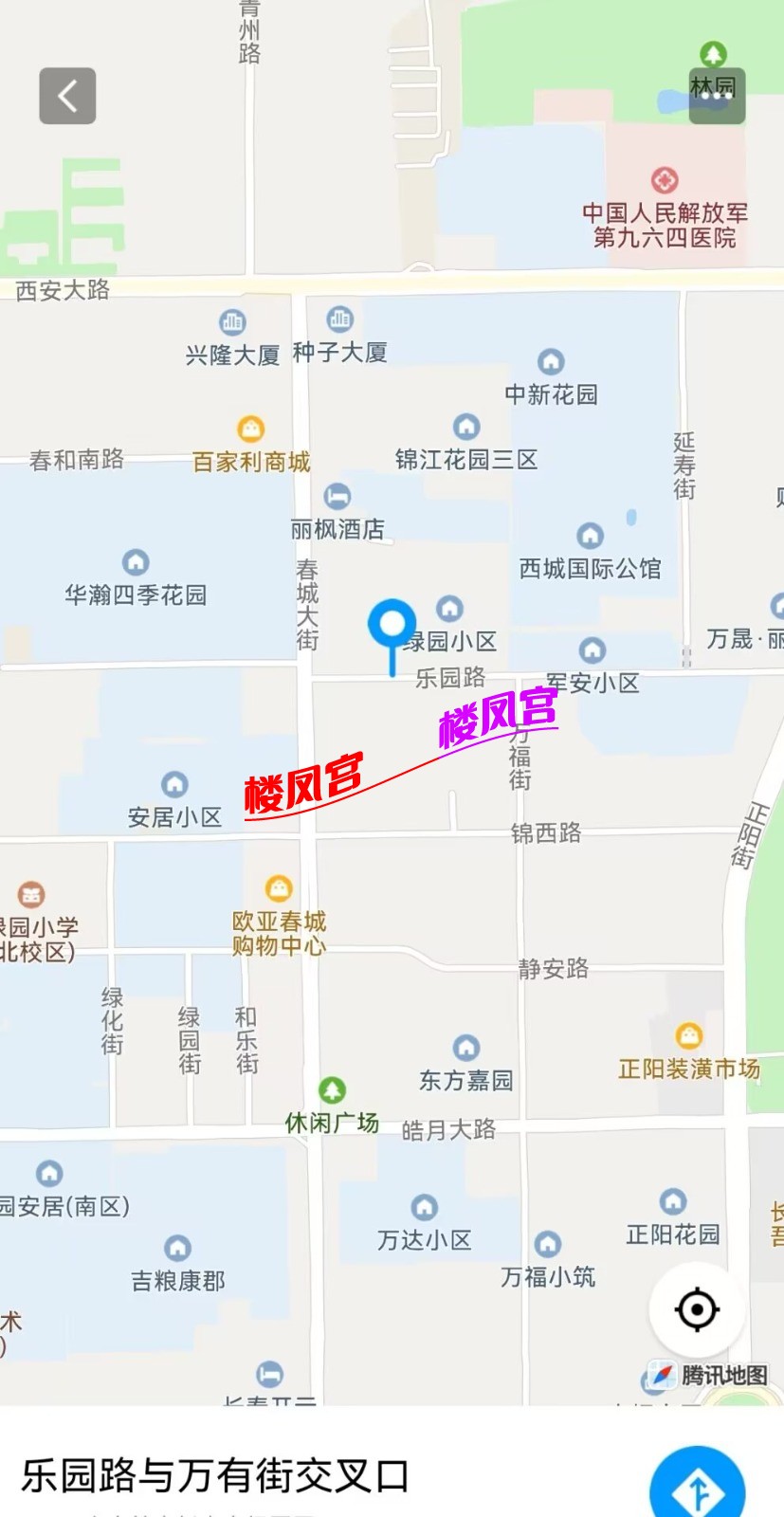784x1517 pixels.
Task: Center map on my current location
Action: (x=697, y=1309)
